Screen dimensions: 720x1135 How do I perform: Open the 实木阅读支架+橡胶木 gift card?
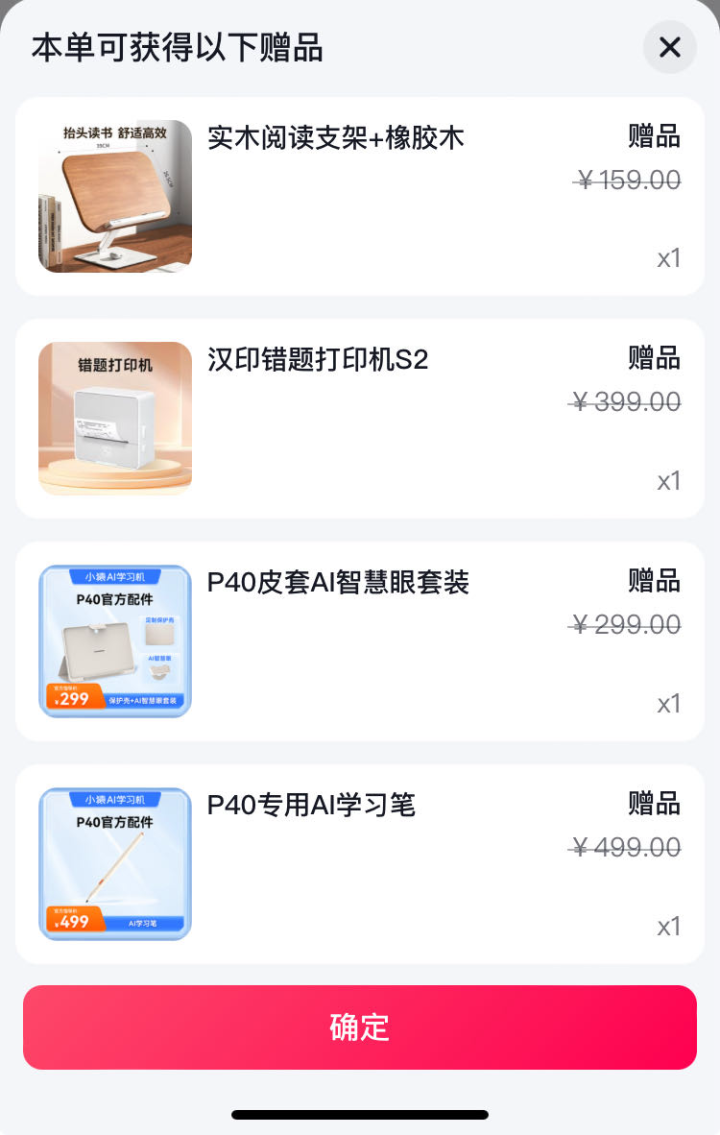tap(360, 196)
